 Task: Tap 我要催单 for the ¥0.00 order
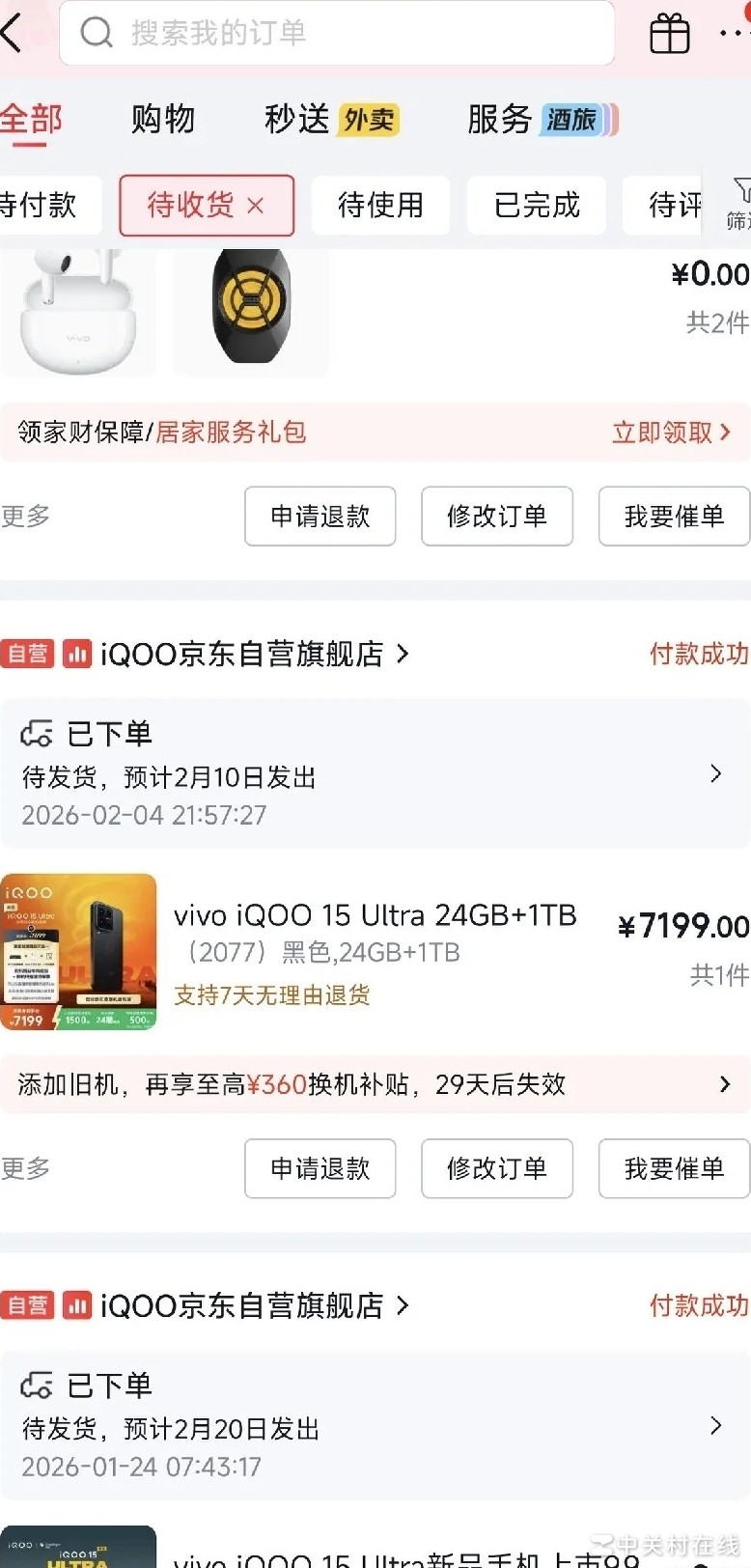[x=674, y=517]
